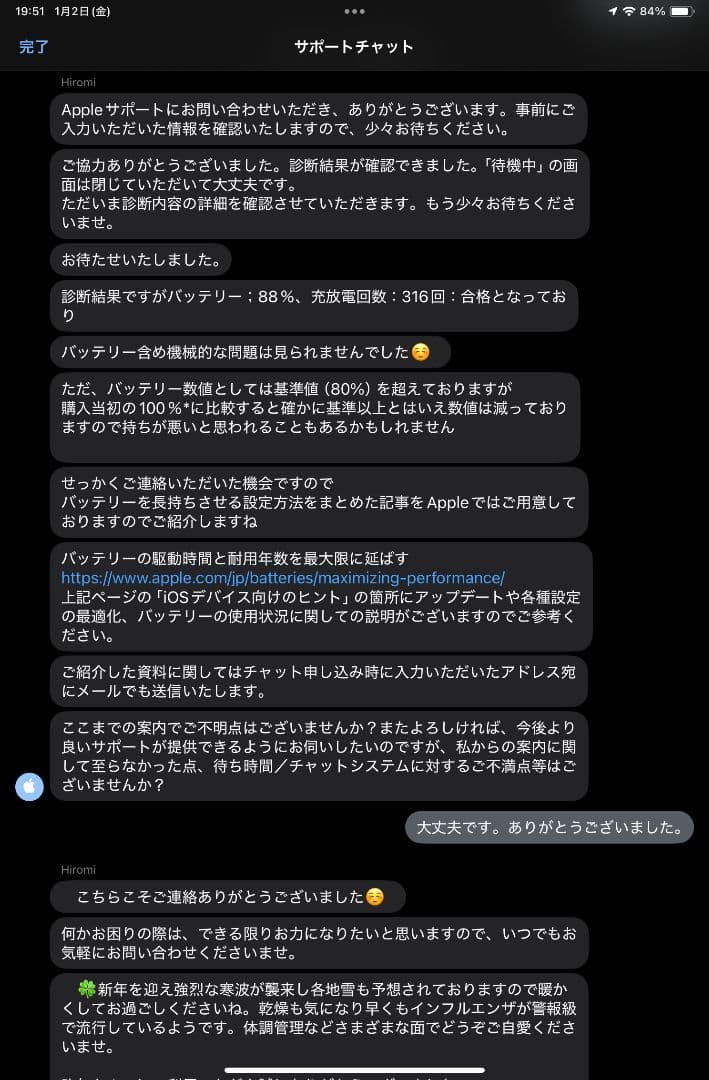Image resolution: width=709 pixels, height=1080 pixels.
Task: Tap 完了 to close the support chat
Action: tap(34, 47)
